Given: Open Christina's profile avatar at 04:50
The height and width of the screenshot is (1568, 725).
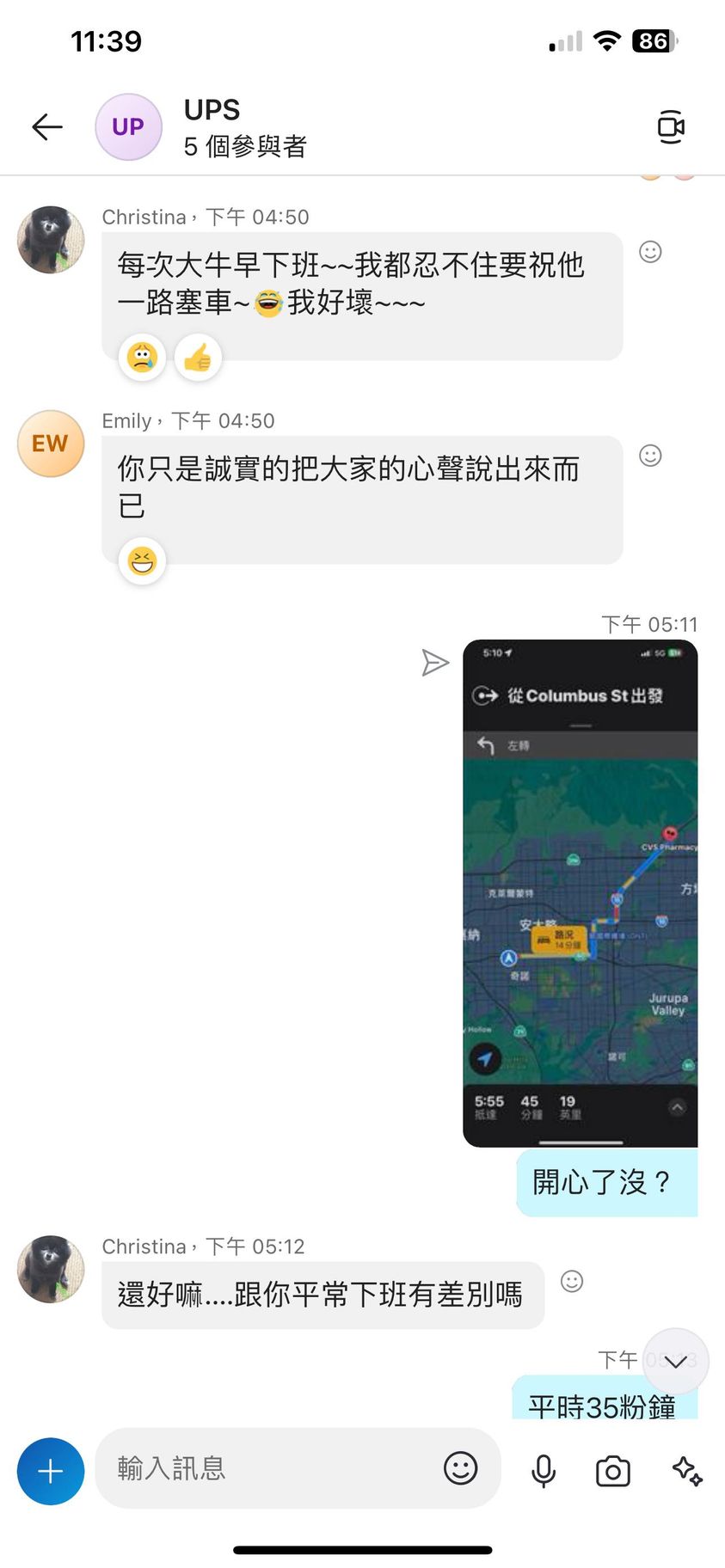Looking at the screenshot, I should [x=51, y=240].
